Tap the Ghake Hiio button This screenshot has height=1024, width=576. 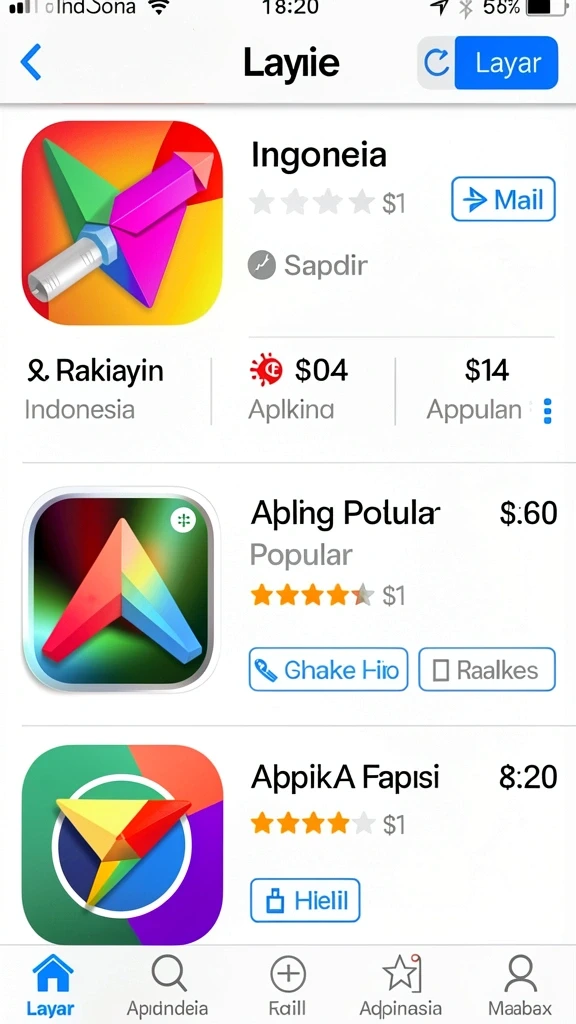pos(328,669)
